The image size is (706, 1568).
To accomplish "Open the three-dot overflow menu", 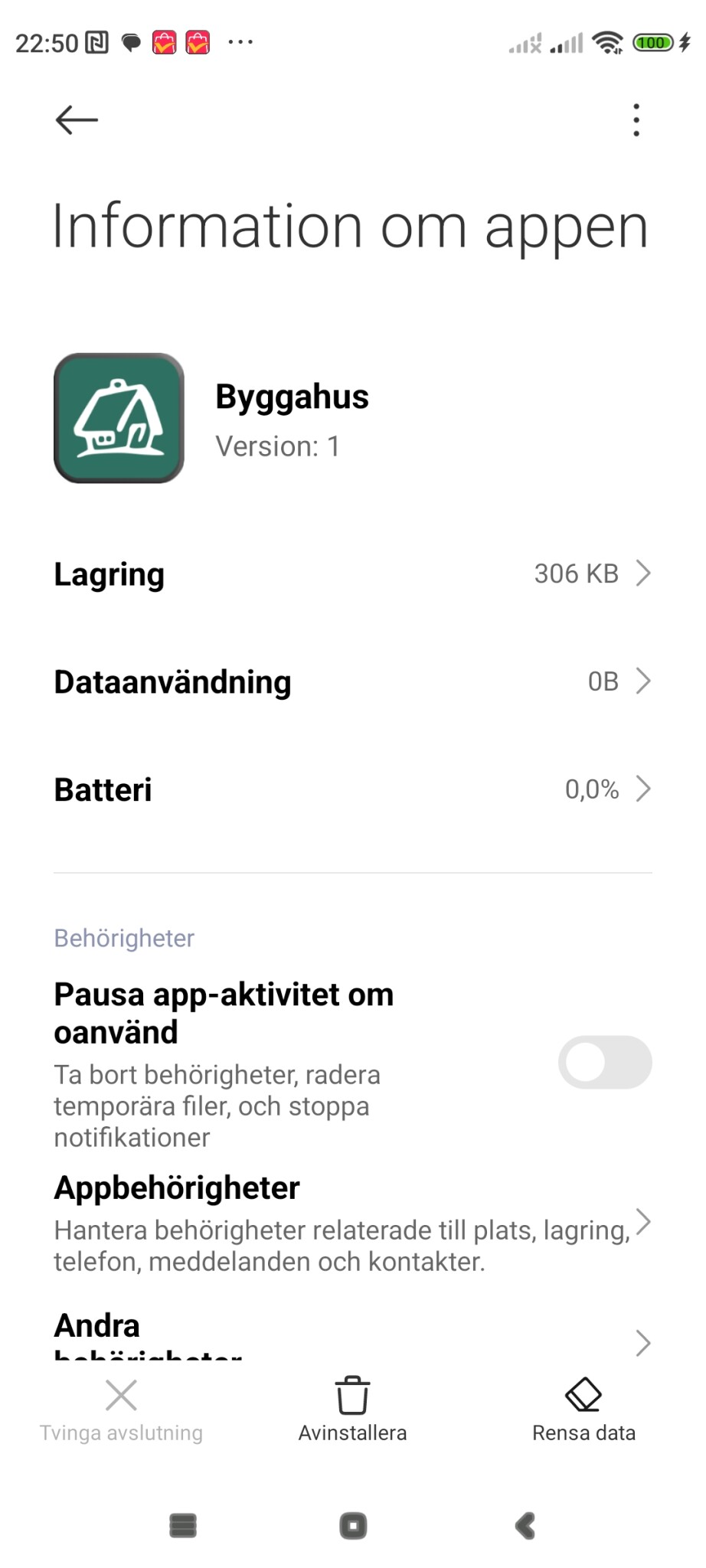I will 636,120.
